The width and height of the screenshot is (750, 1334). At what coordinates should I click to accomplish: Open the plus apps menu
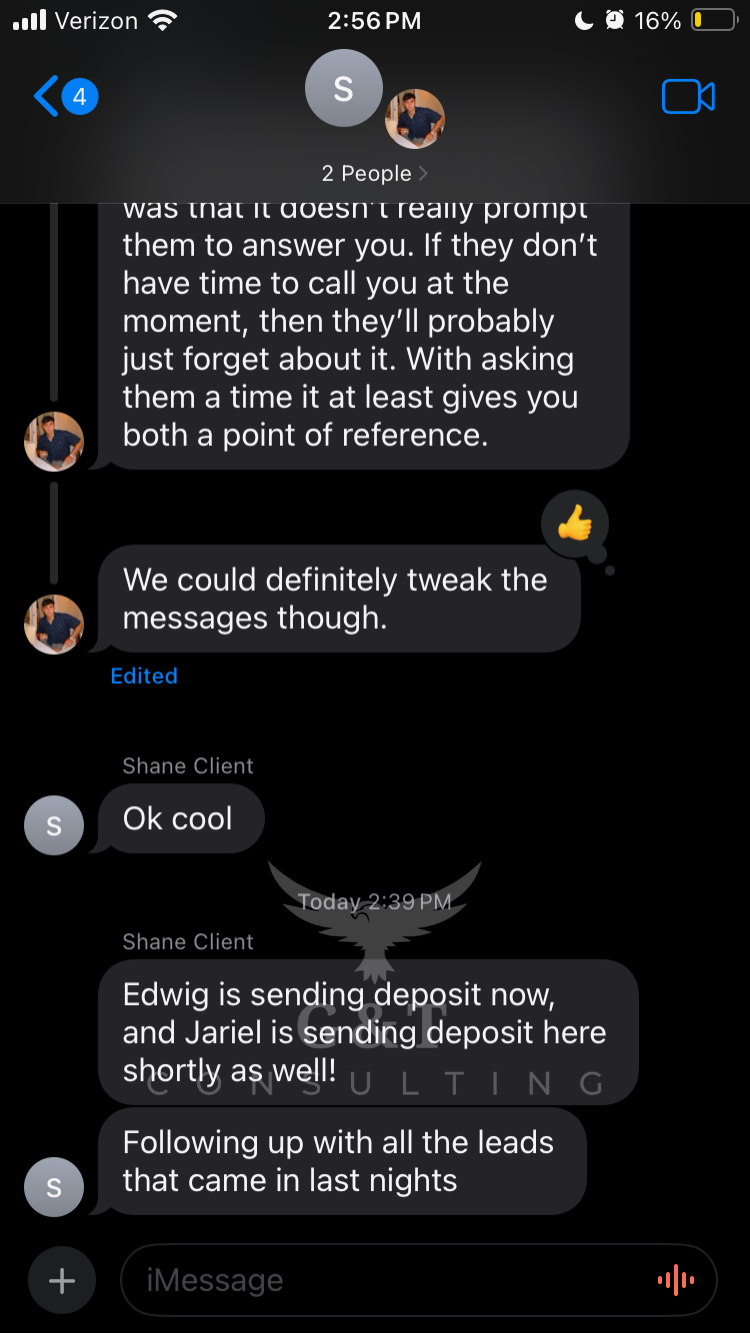62,1280
